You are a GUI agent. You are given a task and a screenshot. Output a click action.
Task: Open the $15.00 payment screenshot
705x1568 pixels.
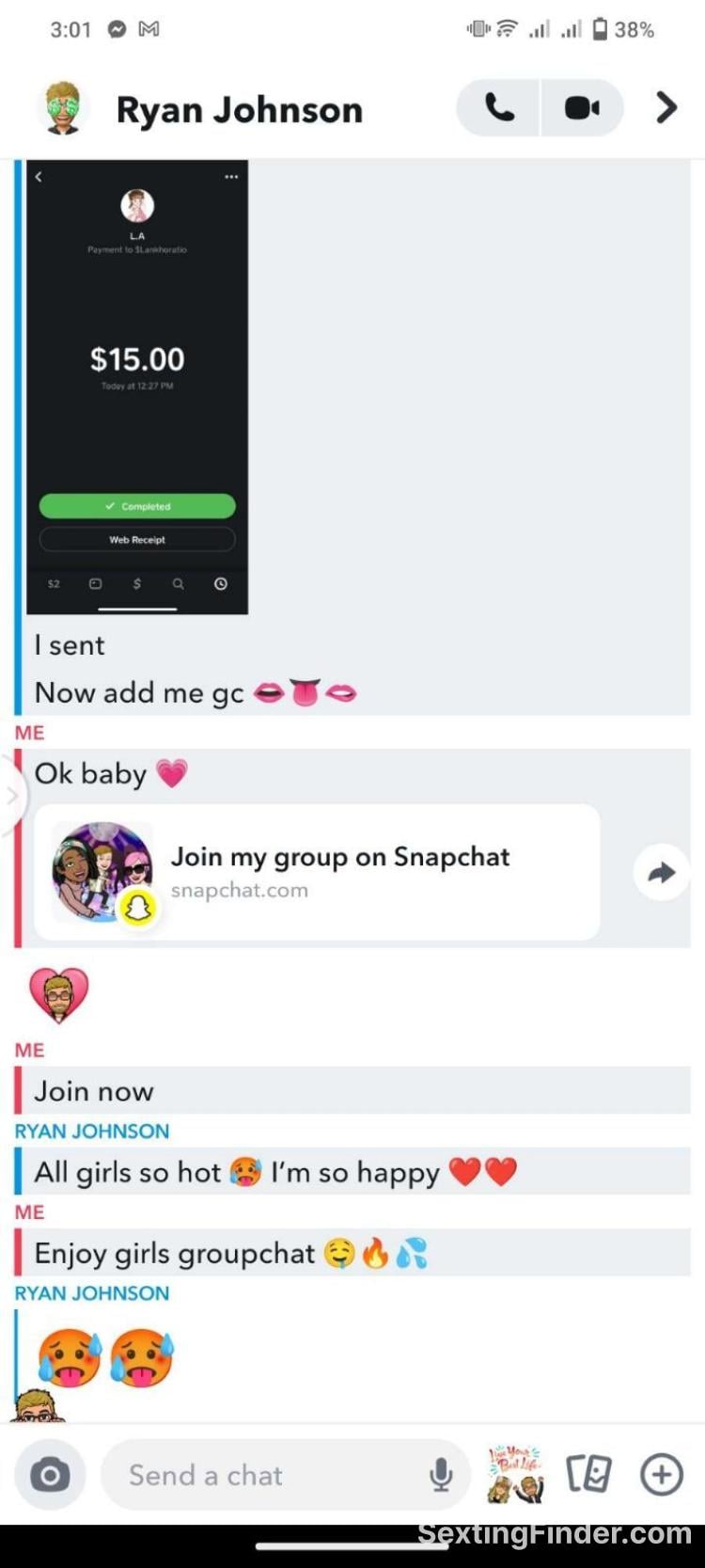click(x=137, y=387)
